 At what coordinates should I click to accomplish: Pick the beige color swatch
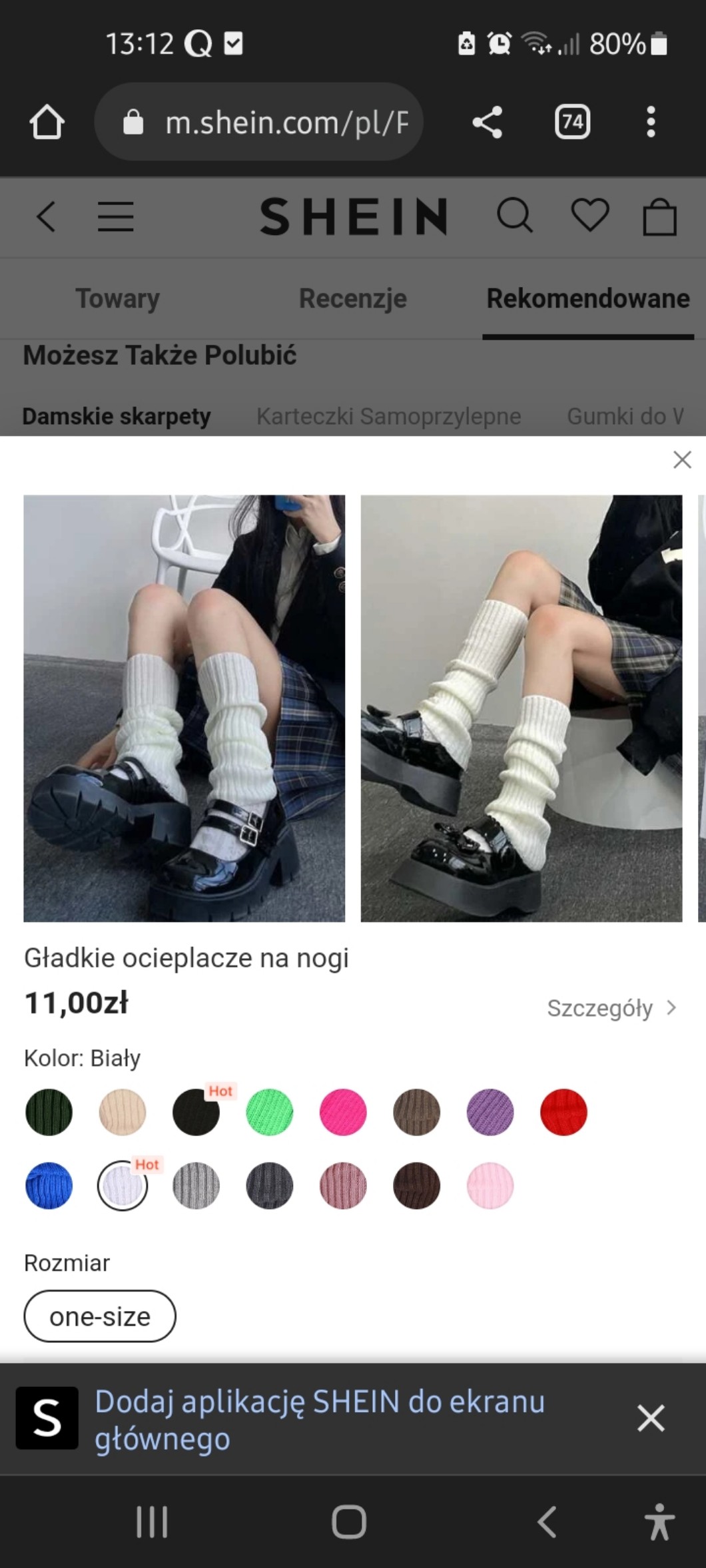coord(123,1112)
